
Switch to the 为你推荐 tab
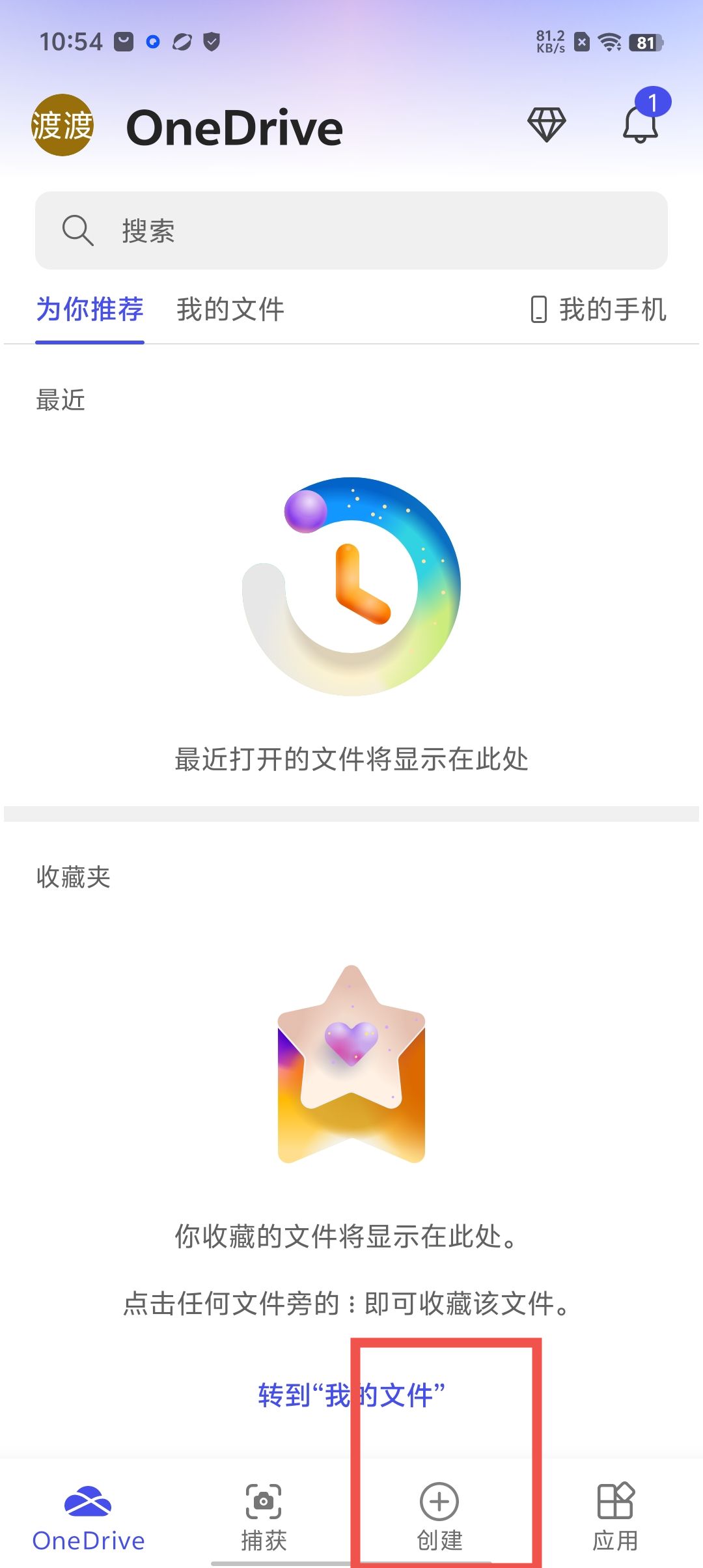(90, 309)
